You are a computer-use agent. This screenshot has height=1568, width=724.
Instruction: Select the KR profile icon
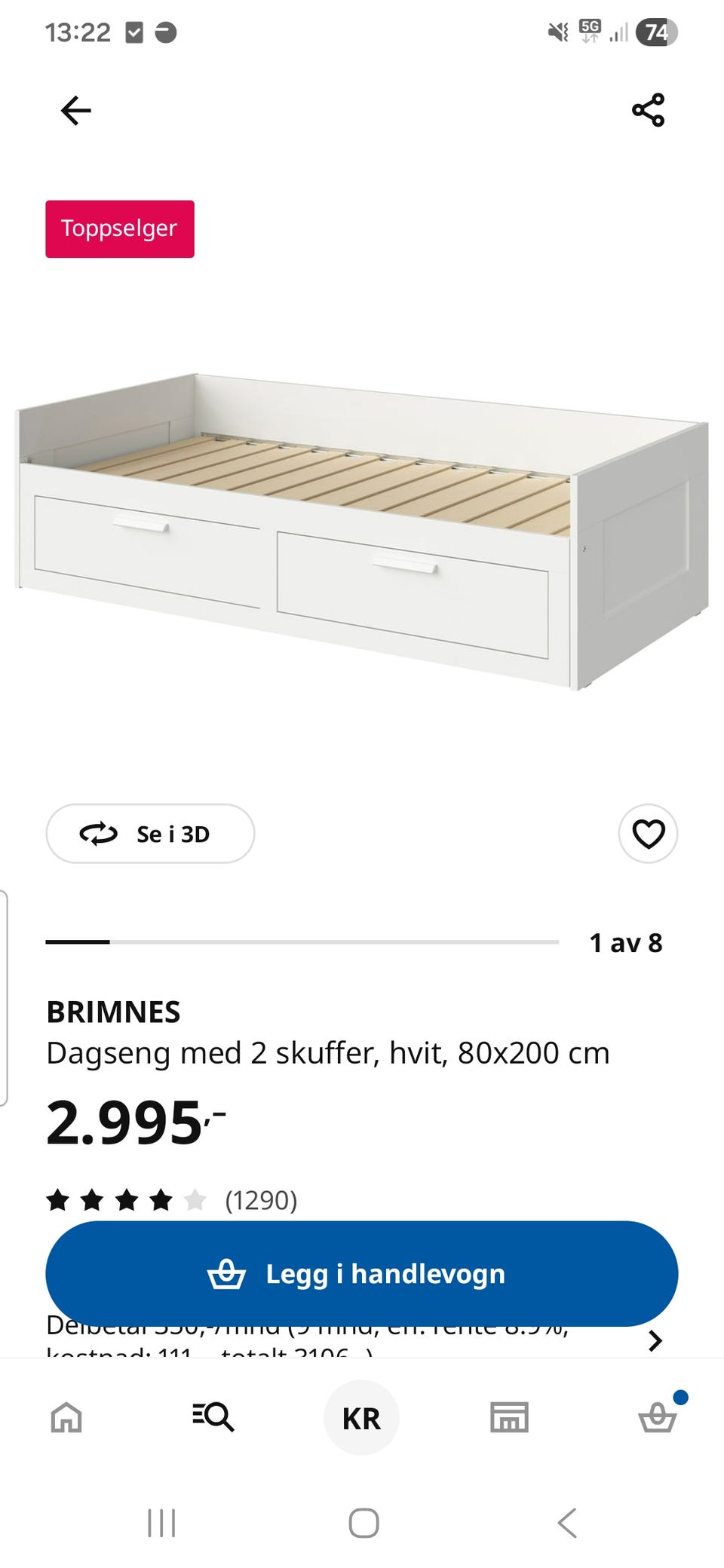360,1416
